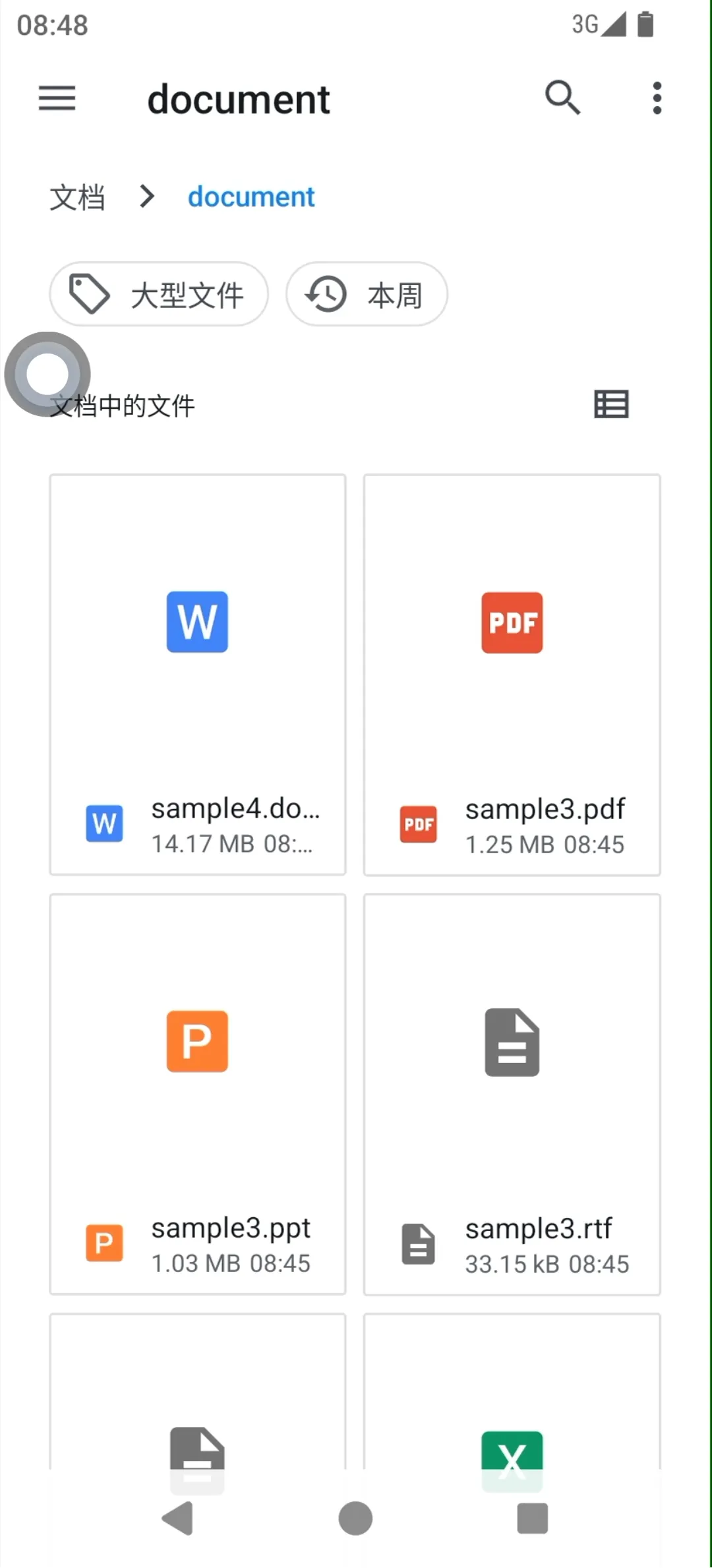Tap the system home button
Image resolution: width=712 pixels, height=1568 pixels.
pyautogui.click(x=355, y=1518)
